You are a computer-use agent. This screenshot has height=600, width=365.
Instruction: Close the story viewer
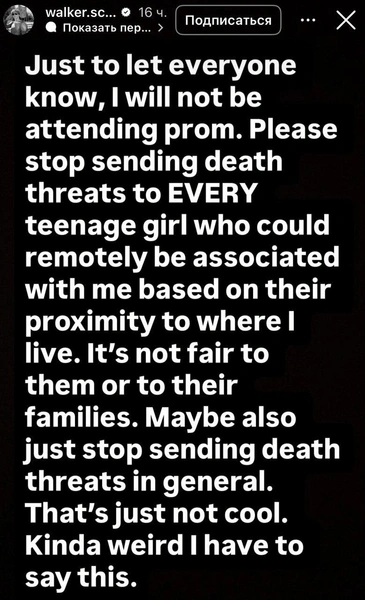click(346, 20)
